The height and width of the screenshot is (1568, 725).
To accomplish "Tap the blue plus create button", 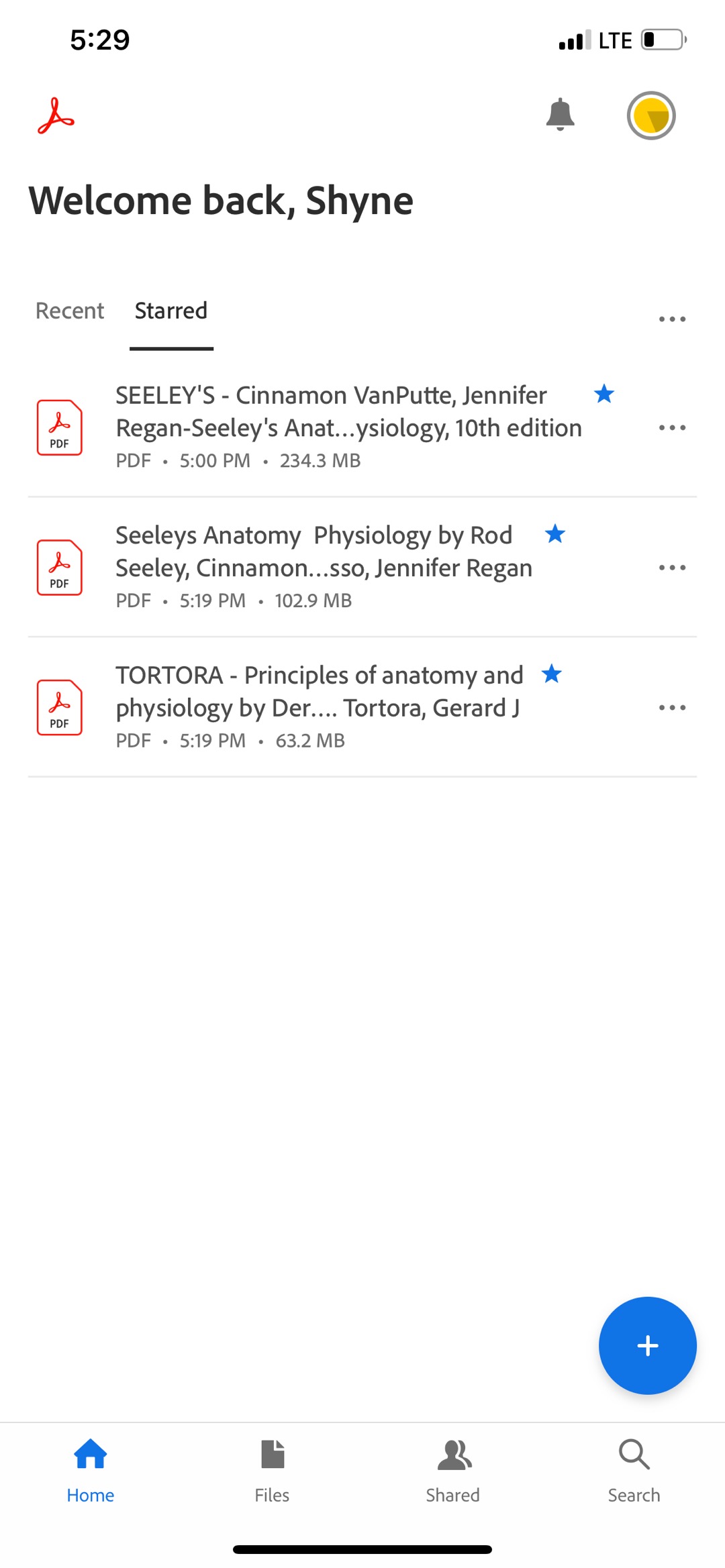I will click(647, 1345).
